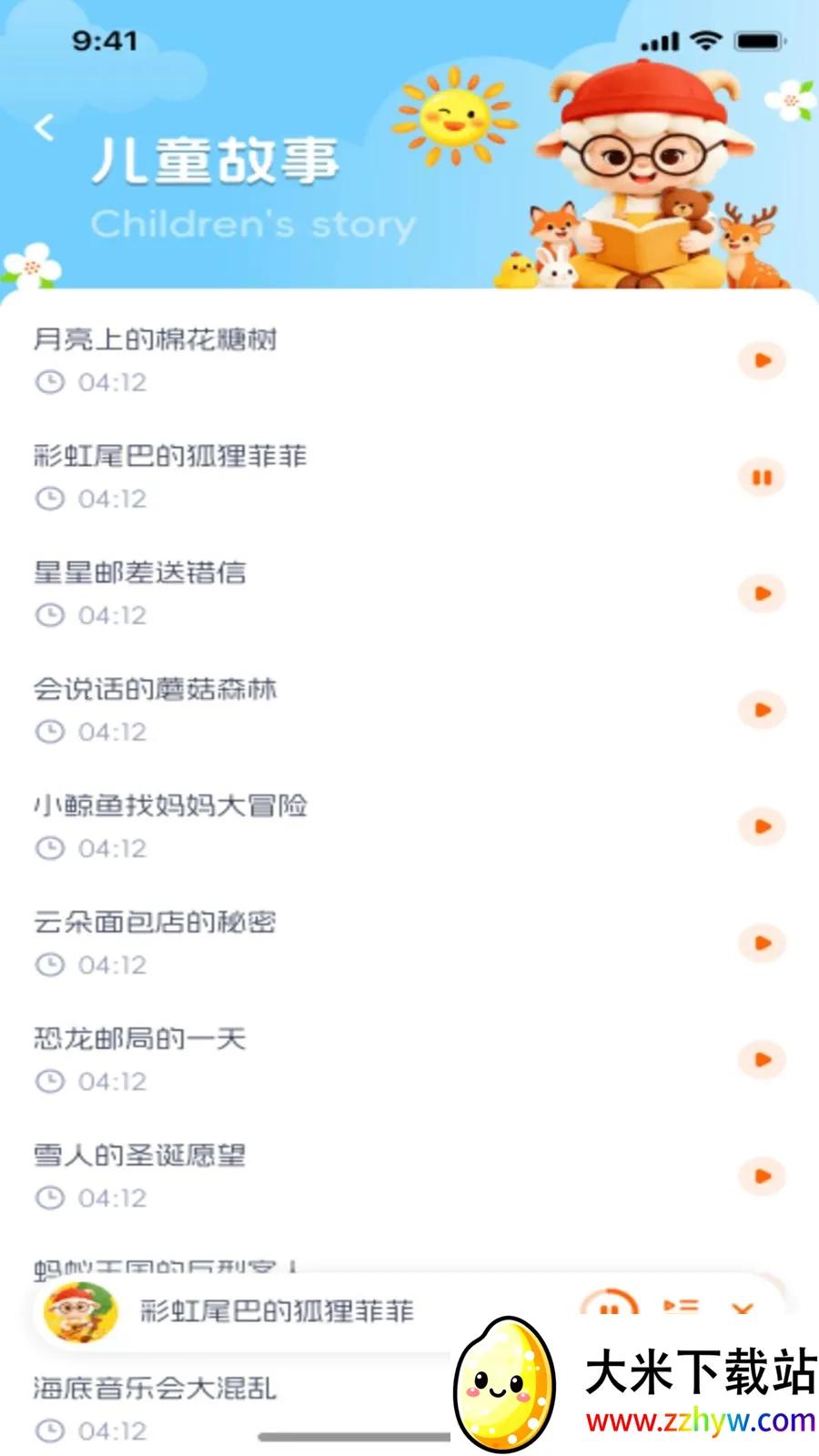Open the mini player cover thumbnail
The width and height of the screenshot is (819, 1456).
(x=81, y=1312)
